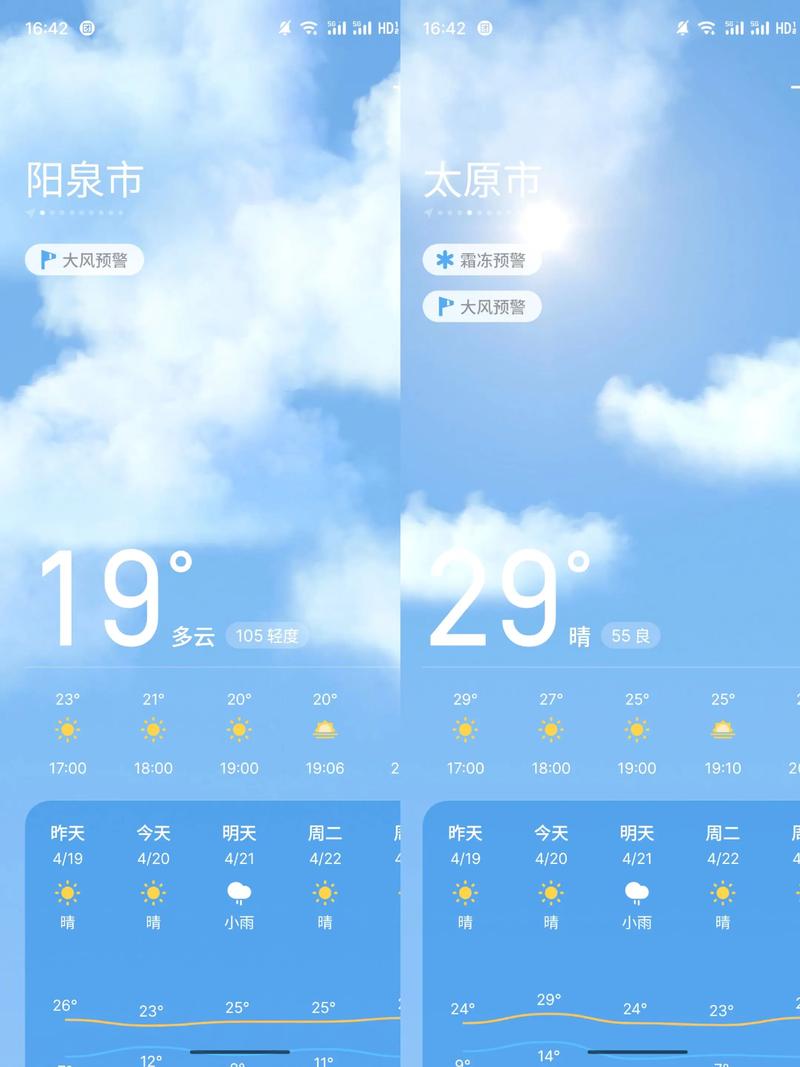
Task: Tap the 105 轻度 air quality badge
Action: pos(268,636)
